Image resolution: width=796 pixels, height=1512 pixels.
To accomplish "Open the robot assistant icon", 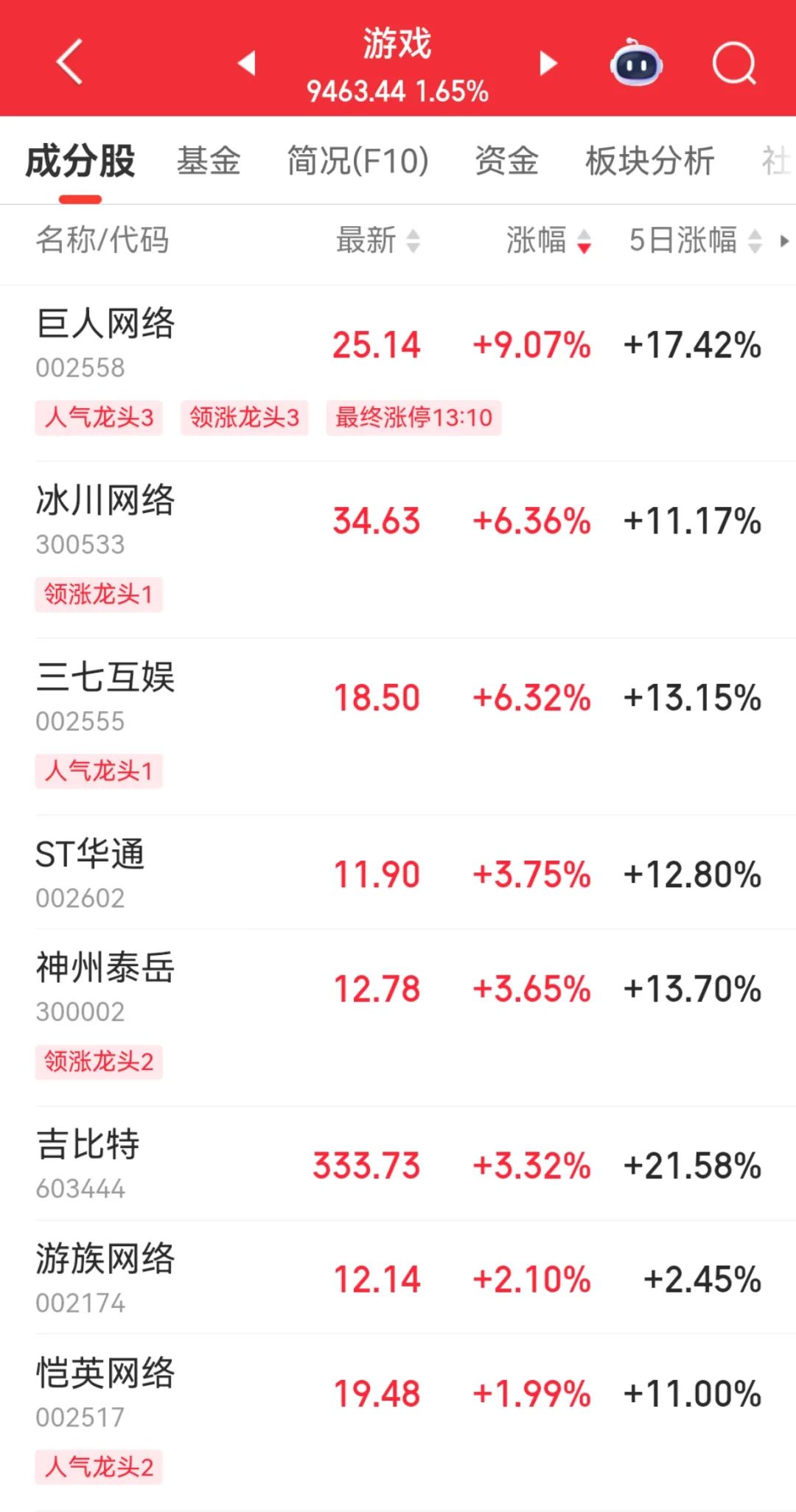I will click(636, 63).
